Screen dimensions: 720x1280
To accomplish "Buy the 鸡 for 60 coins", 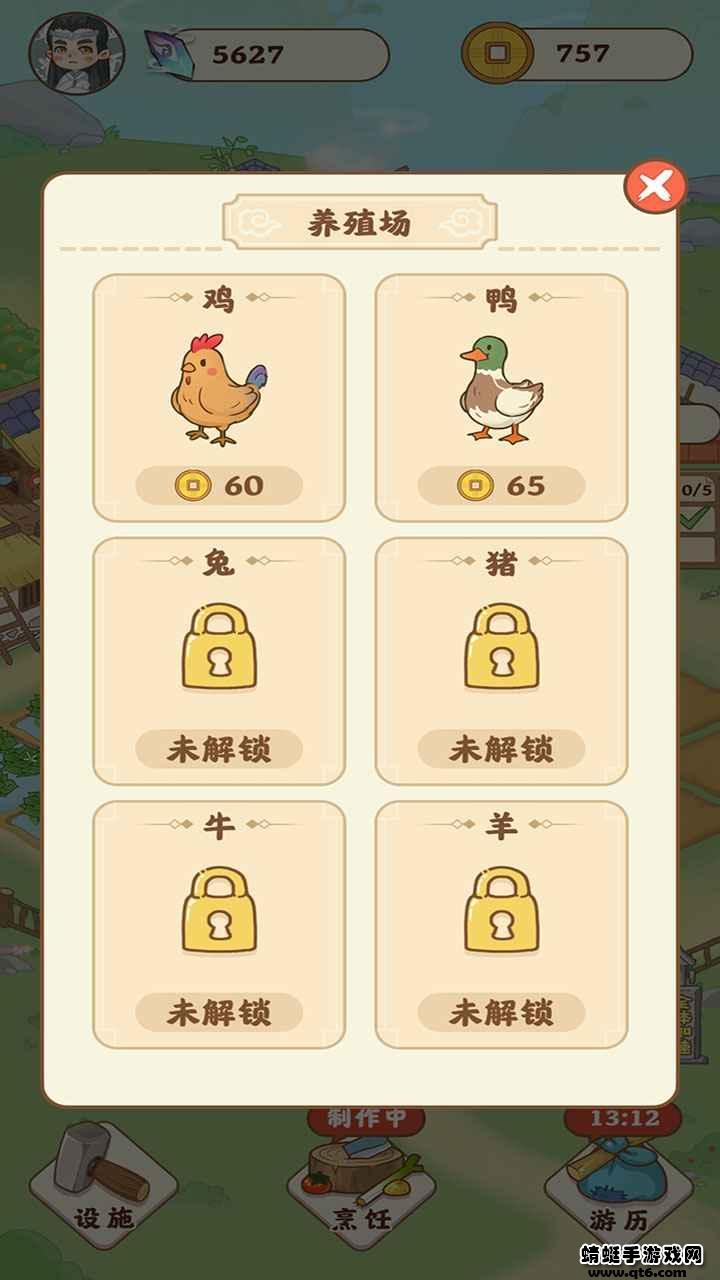I will click(x=219, y=486).
